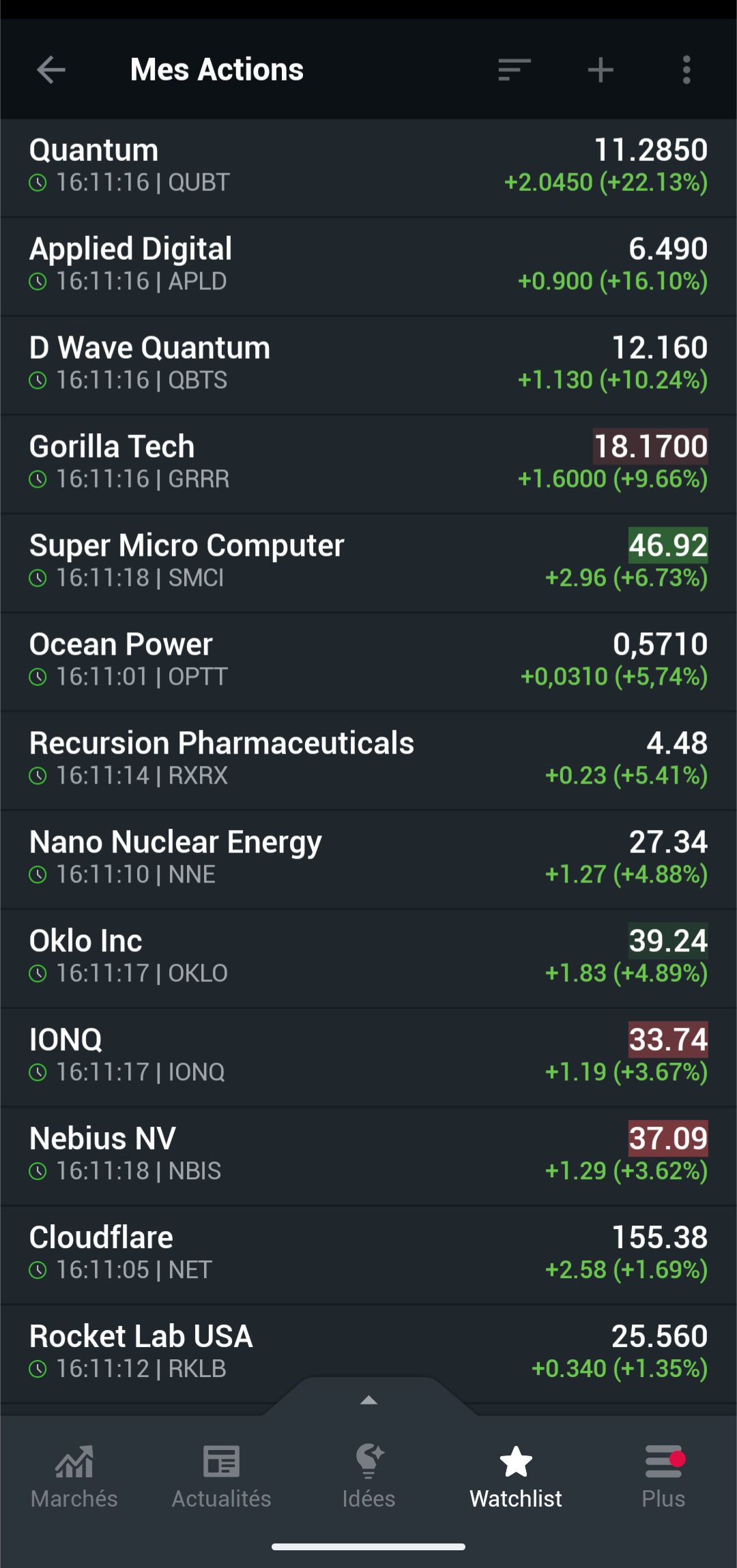Open the Quantum QUBT stock row
The width and height of the screenshot is (737, 1568).
tap(369, 168)
